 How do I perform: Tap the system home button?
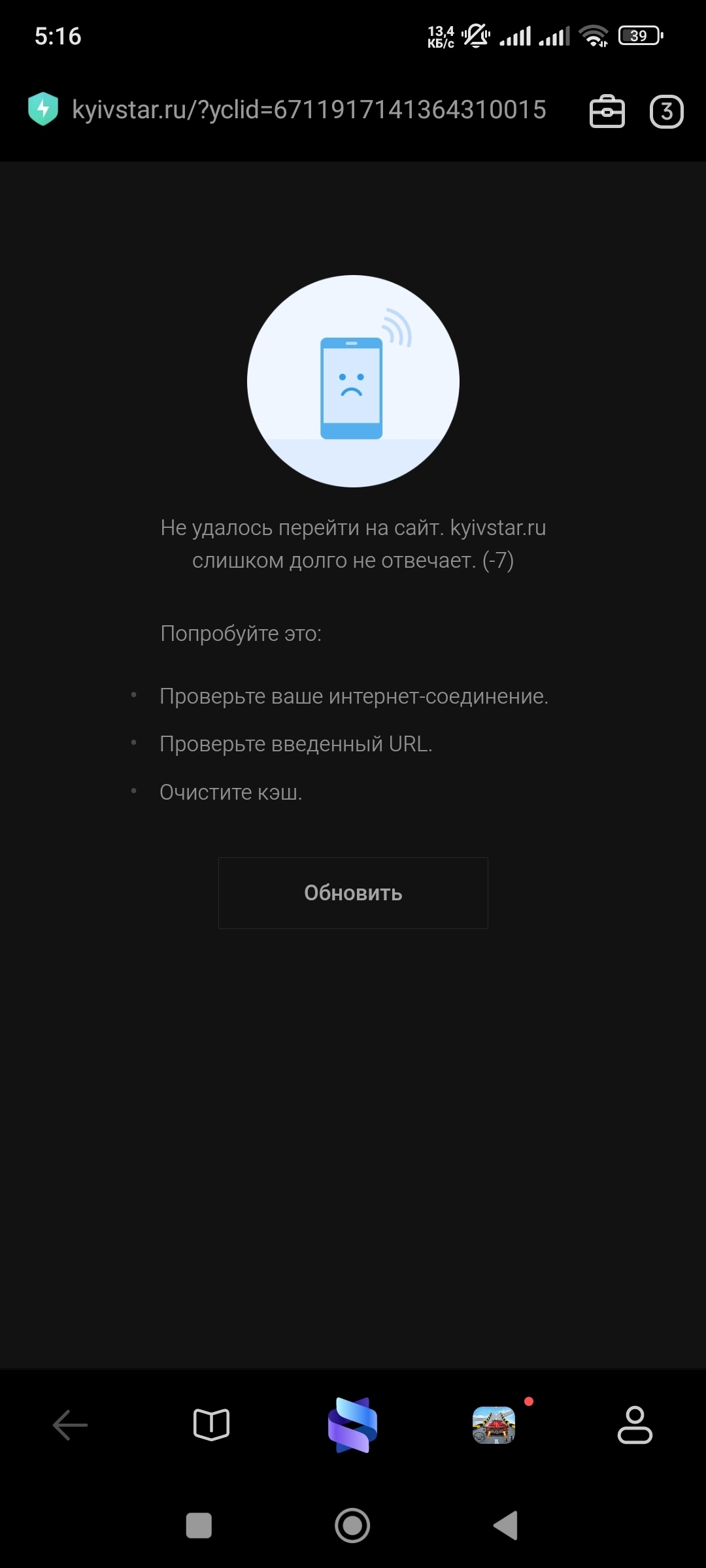point(352,1526)
